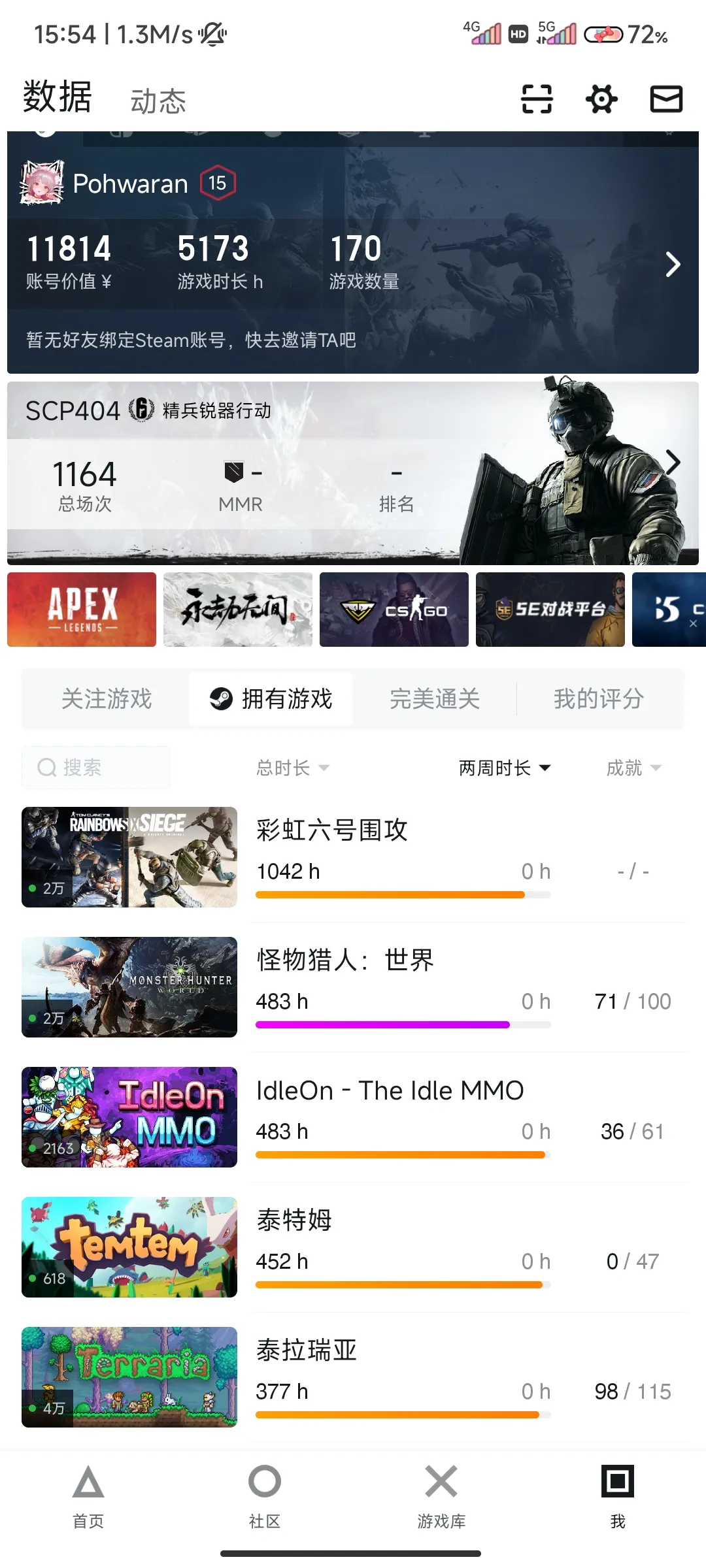The width and height of the screenshot is (706, 1568).
Task: Open the APEX Legends tile
Action: click(x=82, y=610)
